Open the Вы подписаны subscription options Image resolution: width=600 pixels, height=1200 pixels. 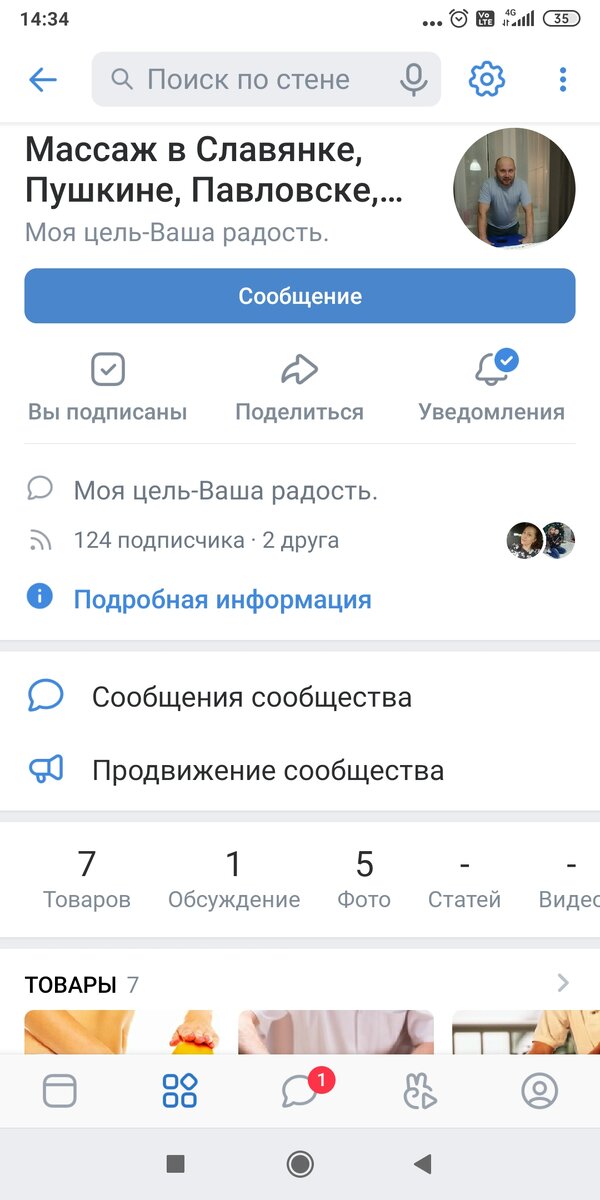point(107,388)
